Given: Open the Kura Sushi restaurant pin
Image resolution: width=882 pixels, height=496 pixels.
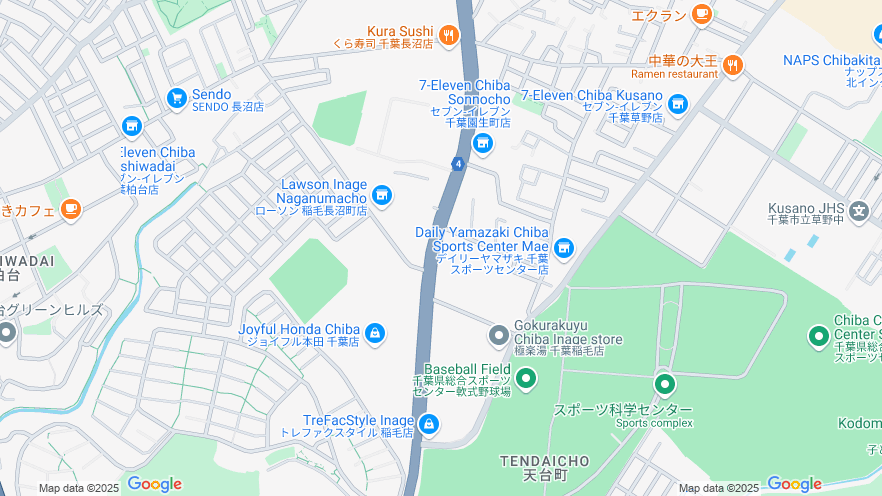Looking at the screenshot, I should tap(447, 37).
